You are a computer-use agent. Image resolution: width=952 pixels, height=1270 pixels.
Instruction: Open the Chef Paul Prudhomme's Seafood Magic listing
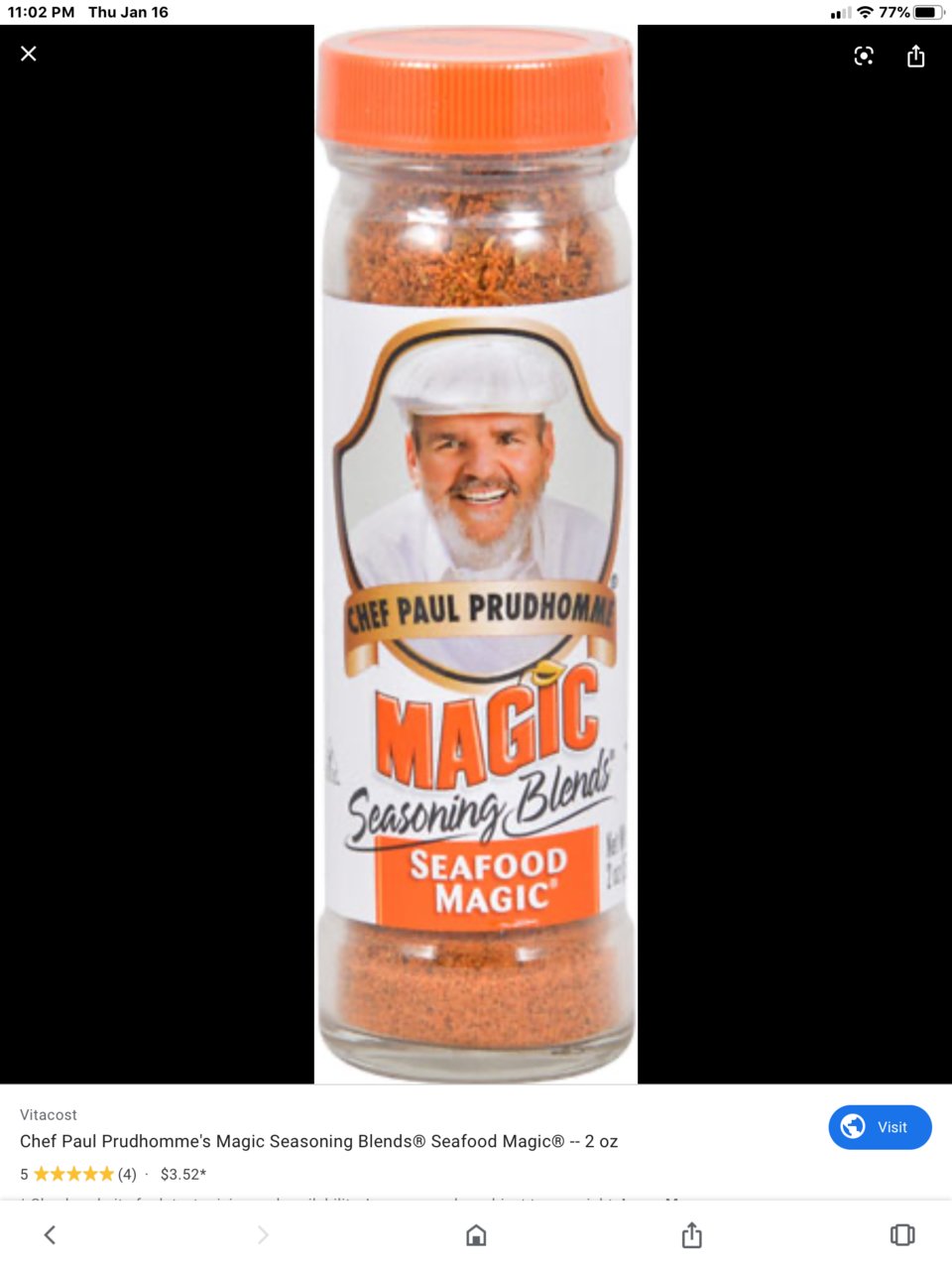tap(318, 1141)
